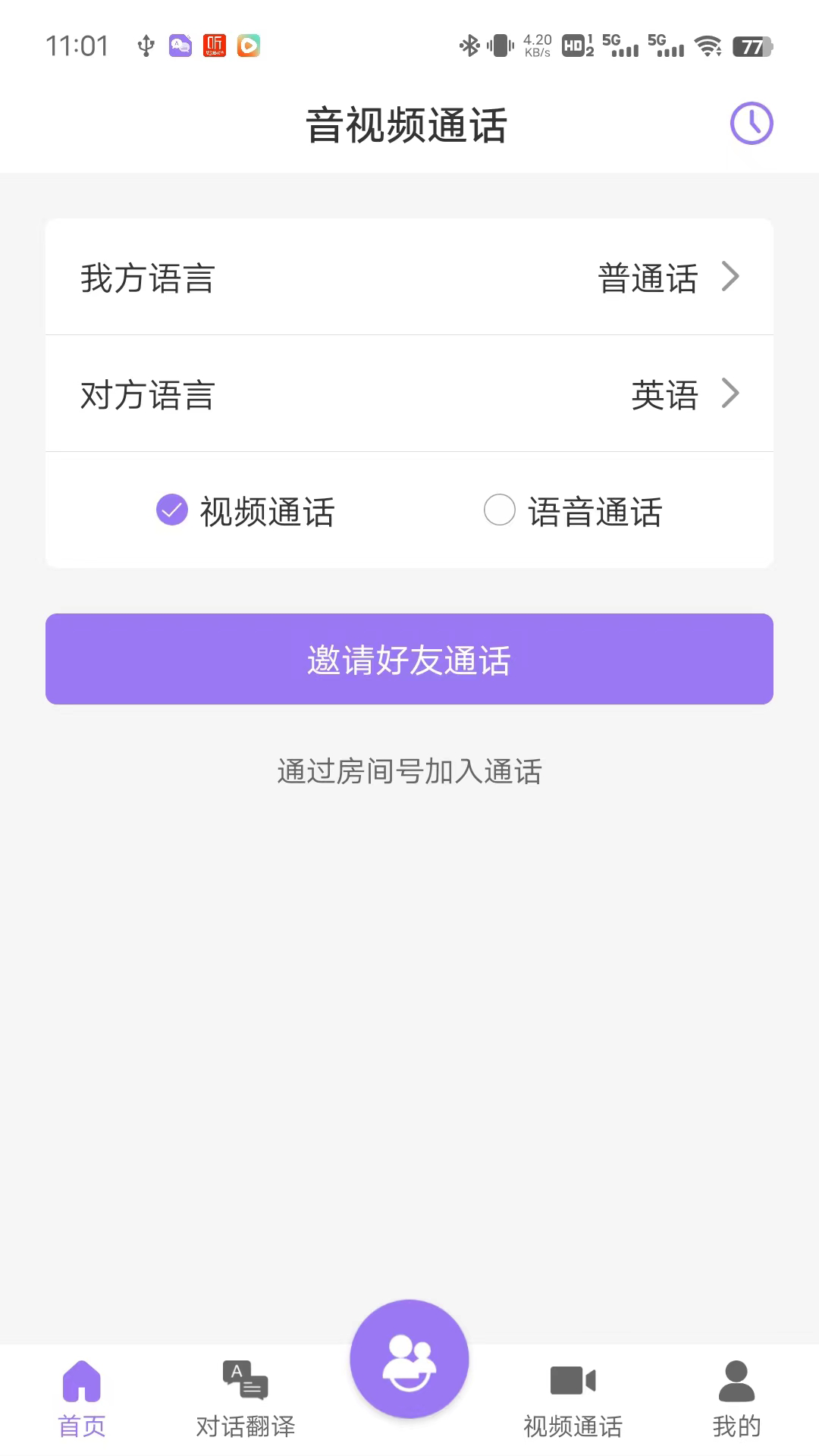The width and height of the screenshot is (819, 1456).
Task: Tap the chevron next to 普通话
Action: [731, 277]
